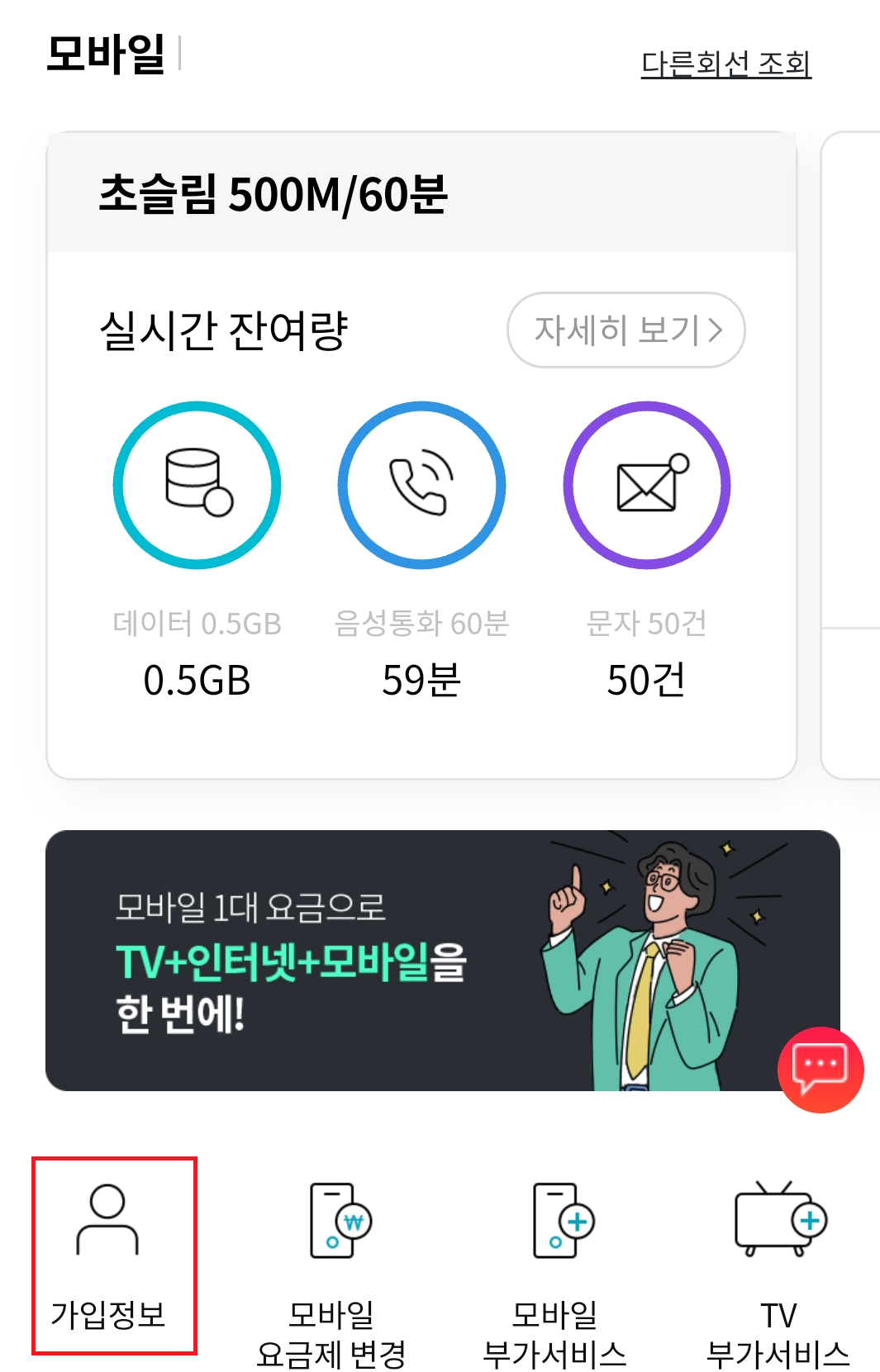Toggle the SMS remaining circle indicator
This screenshot has width=880, height=1372.
(x=647, y=486)
